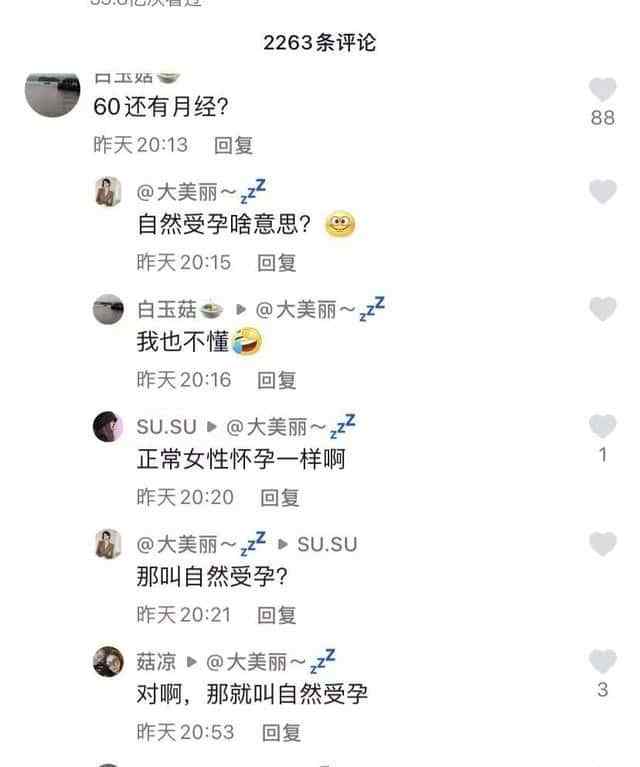Like 菇凉's comment "对啊，那就叫自然受孕"

[602, 661]
